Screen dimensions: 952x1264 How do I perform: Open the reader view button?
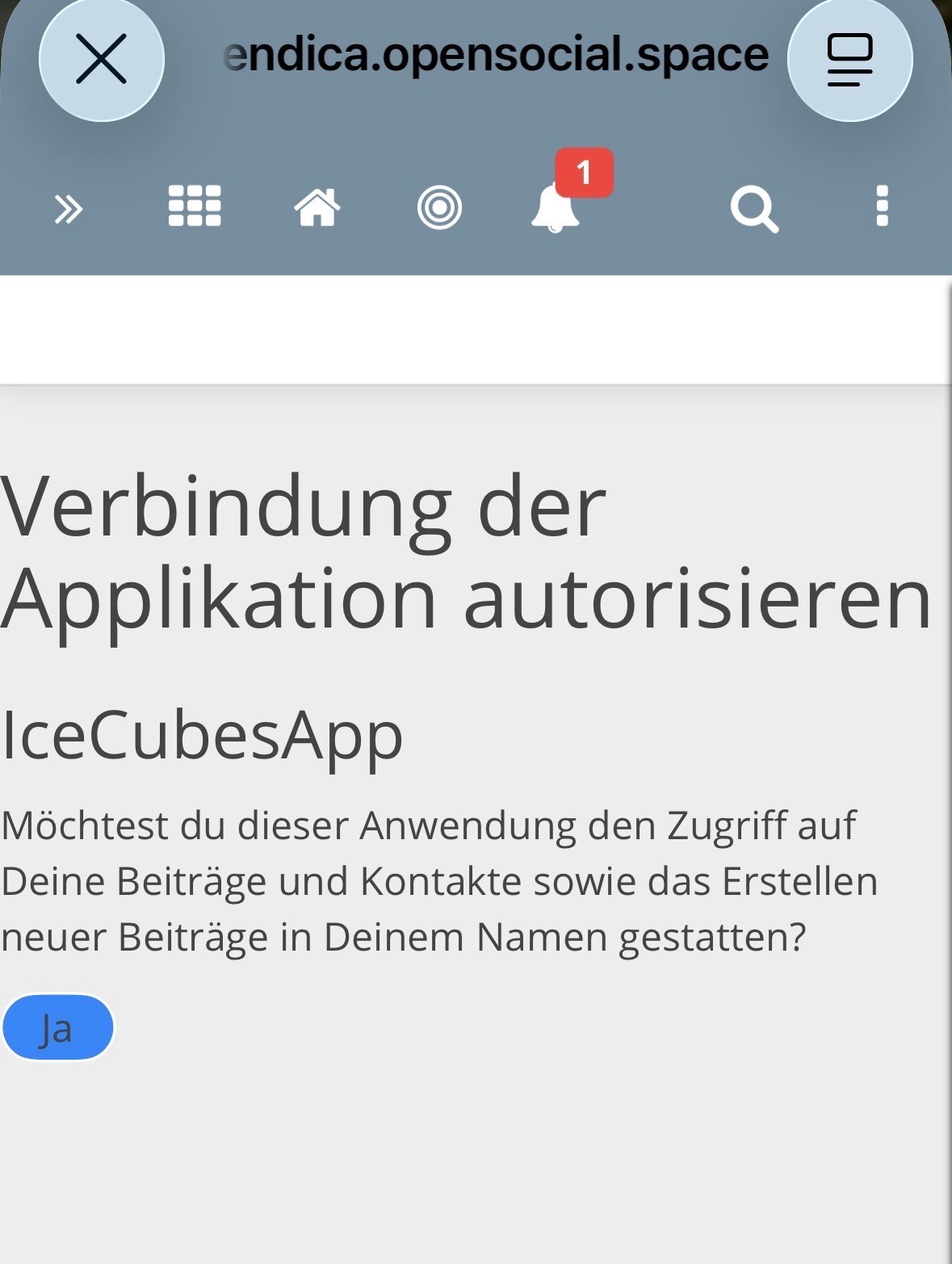pyautogui.click(x=849, y=59)
